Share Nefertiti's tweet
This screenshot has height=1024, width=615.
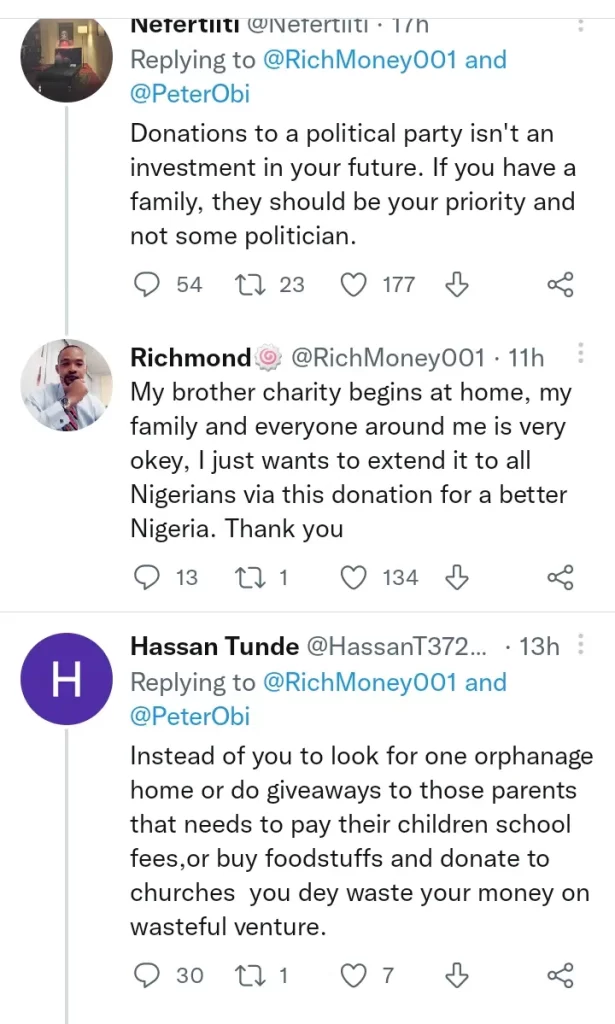point(560,285)
